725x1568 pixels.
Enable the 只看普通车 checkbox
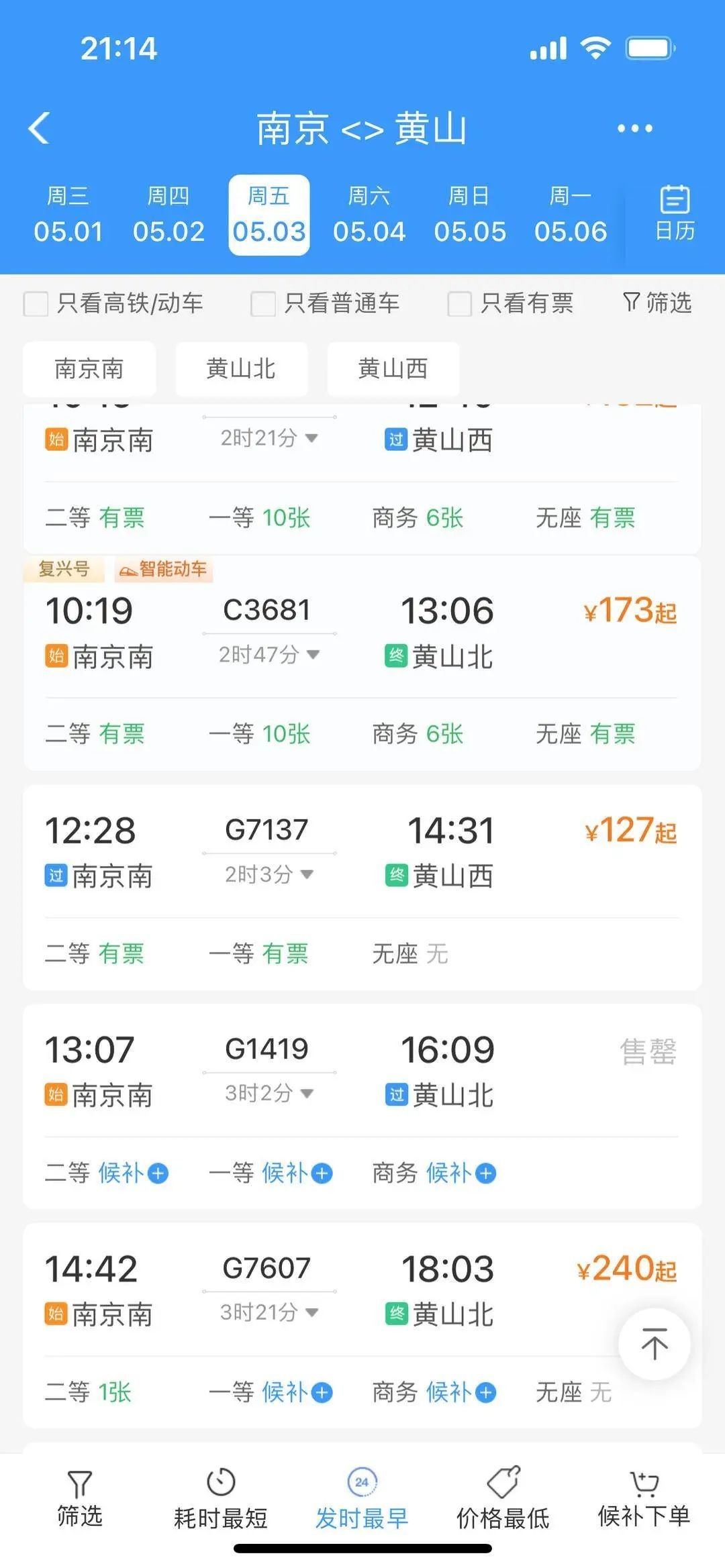point(263,303)
